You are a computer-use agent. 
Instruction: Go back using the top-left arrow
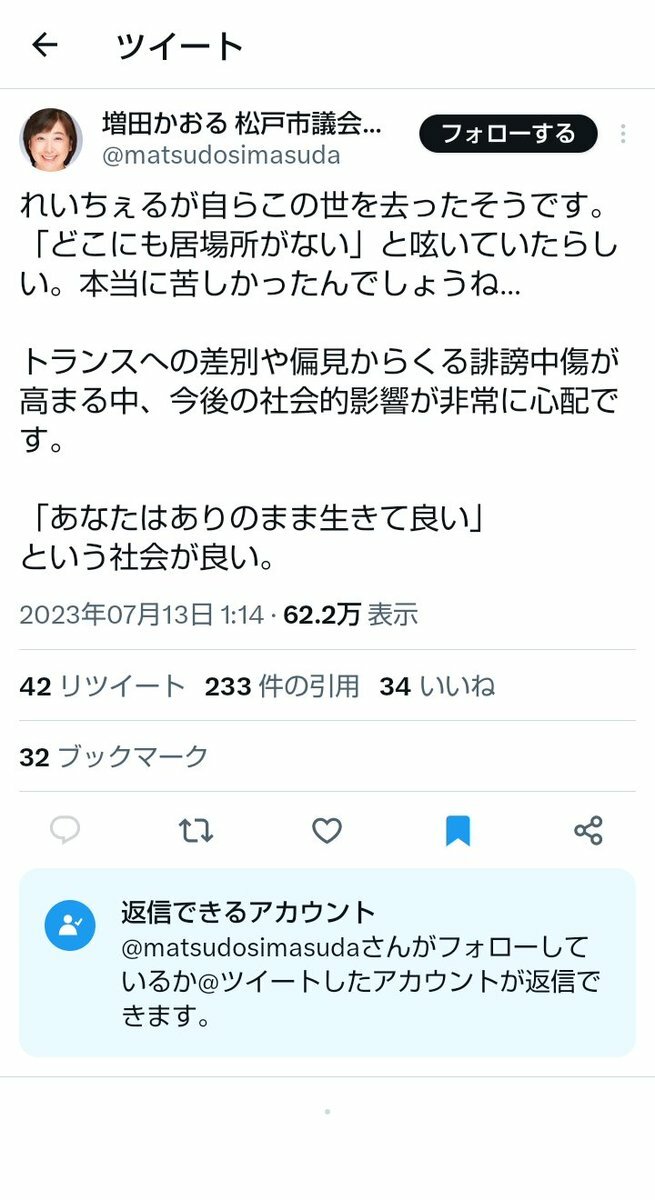coord(45,45)
